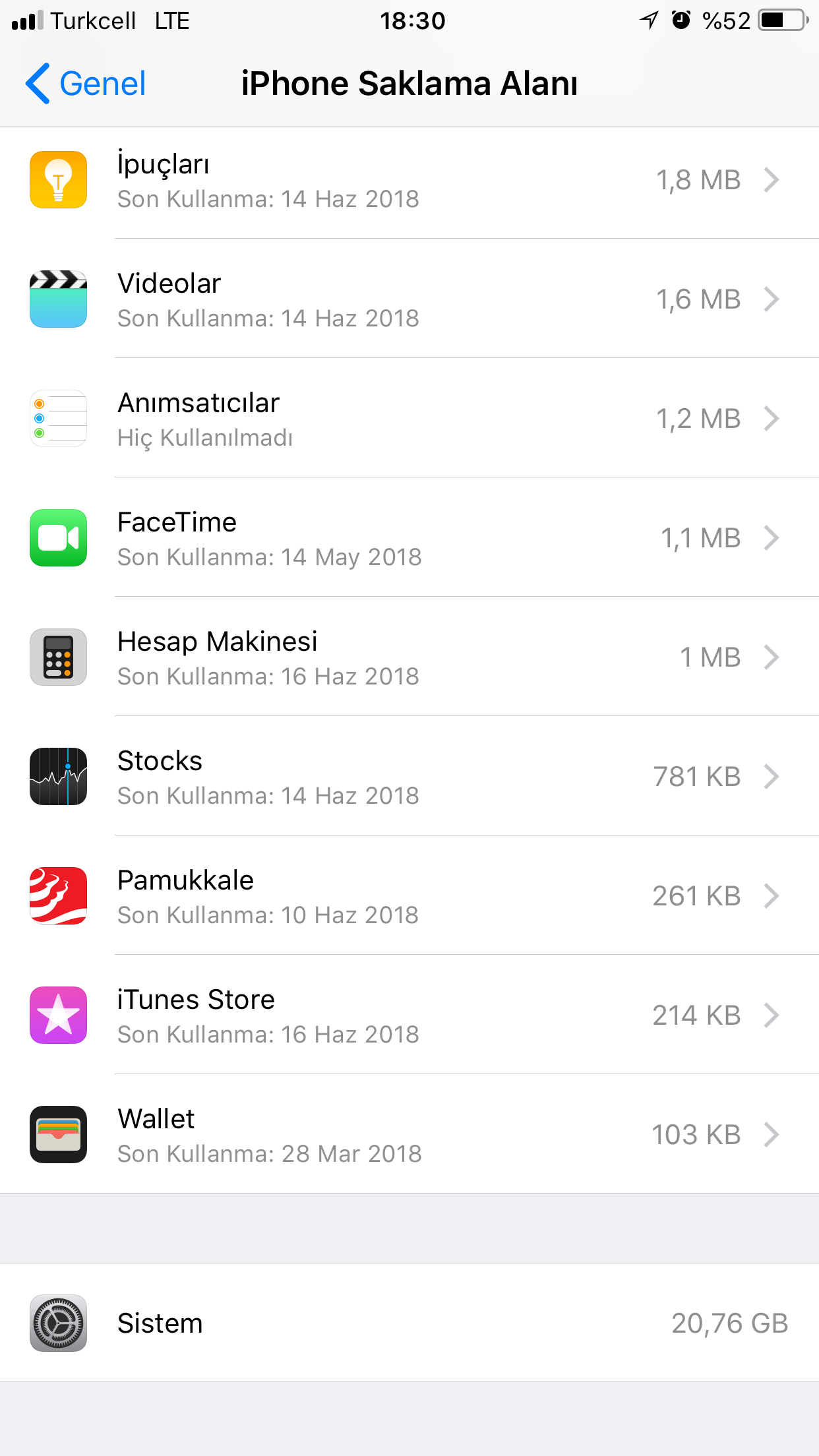Open the Wallet storage row

[x=409, y=1134]
